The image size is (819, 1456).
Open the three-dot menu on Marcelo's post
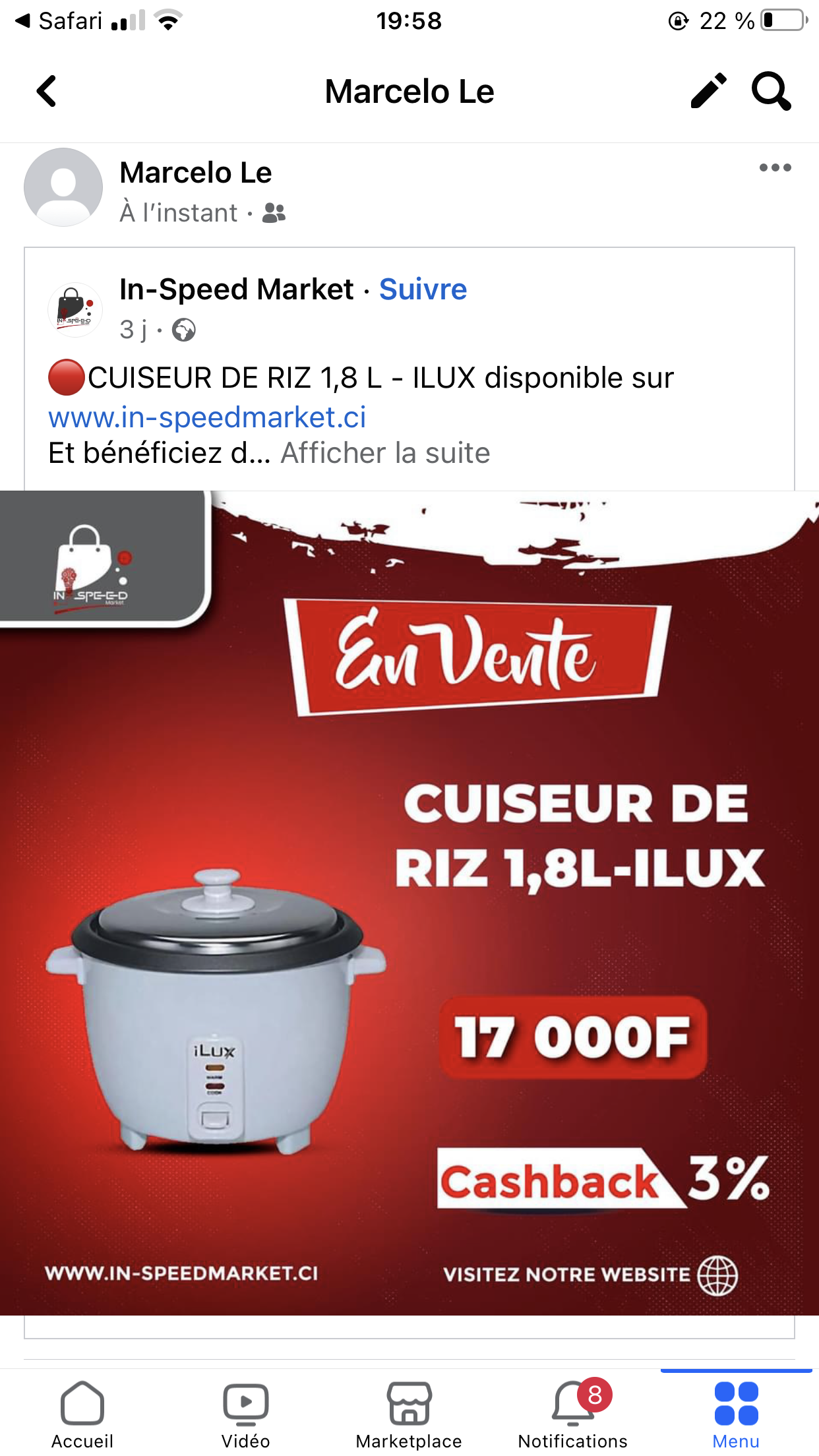[775, 167]
